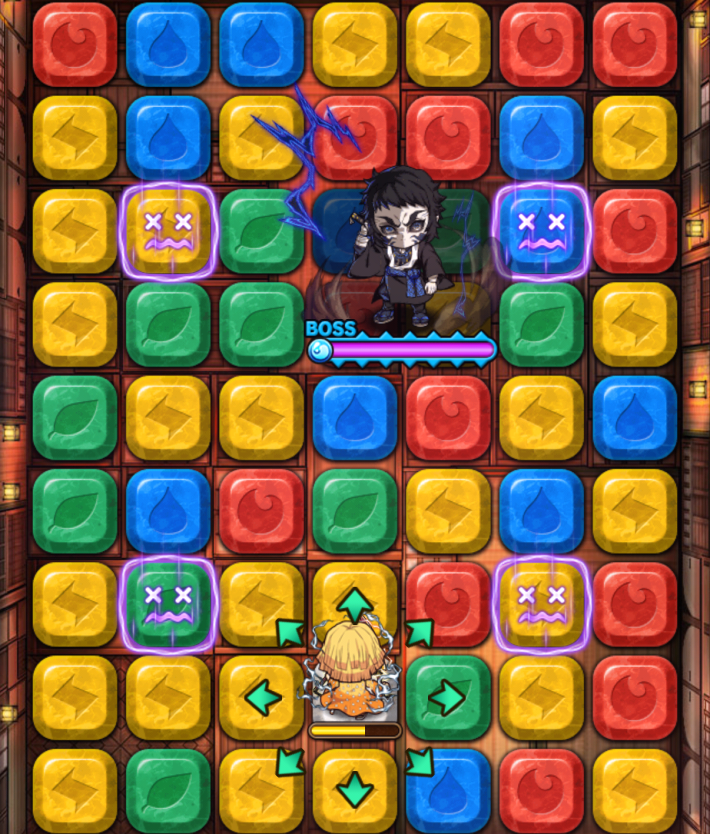
Task: Choose the down-left diagonal arrow
Action: point(290,762)
